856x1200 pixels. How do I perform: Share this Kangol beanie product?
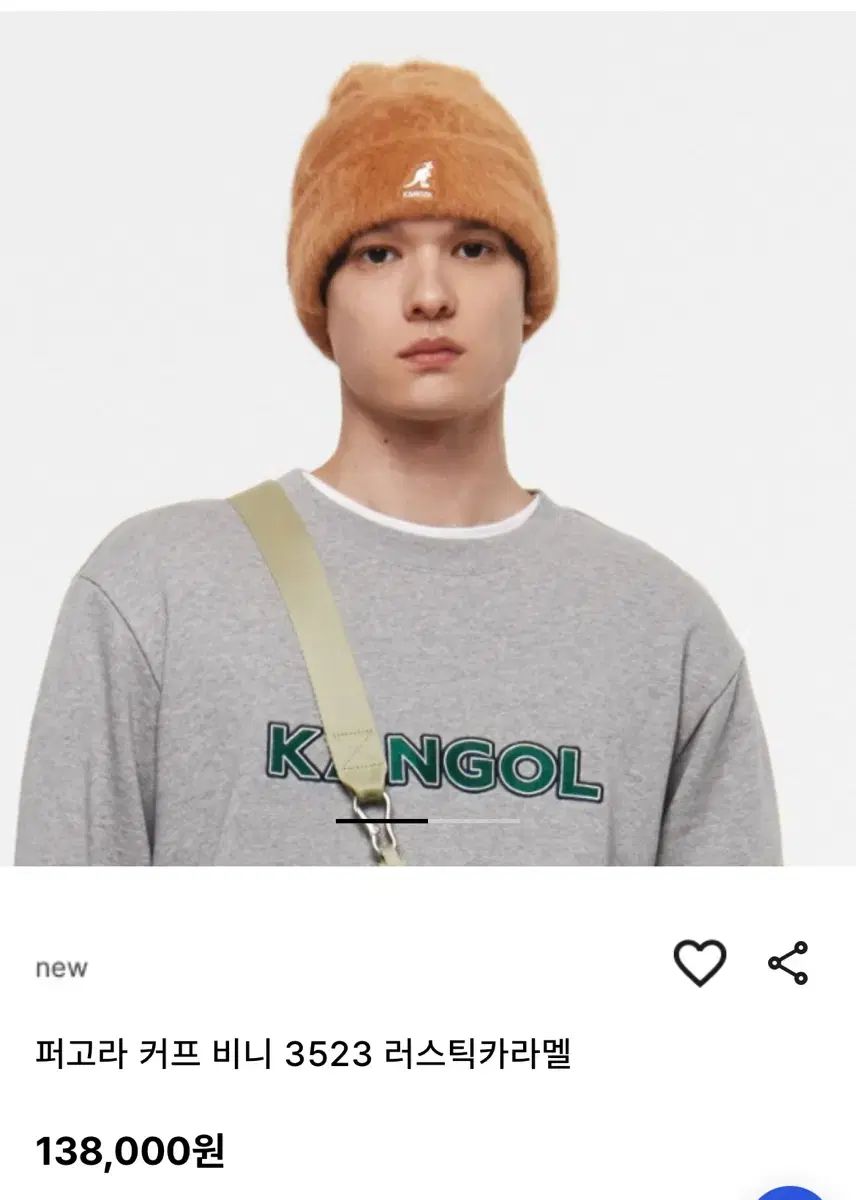pyautogui.click(x=788, y=964)
